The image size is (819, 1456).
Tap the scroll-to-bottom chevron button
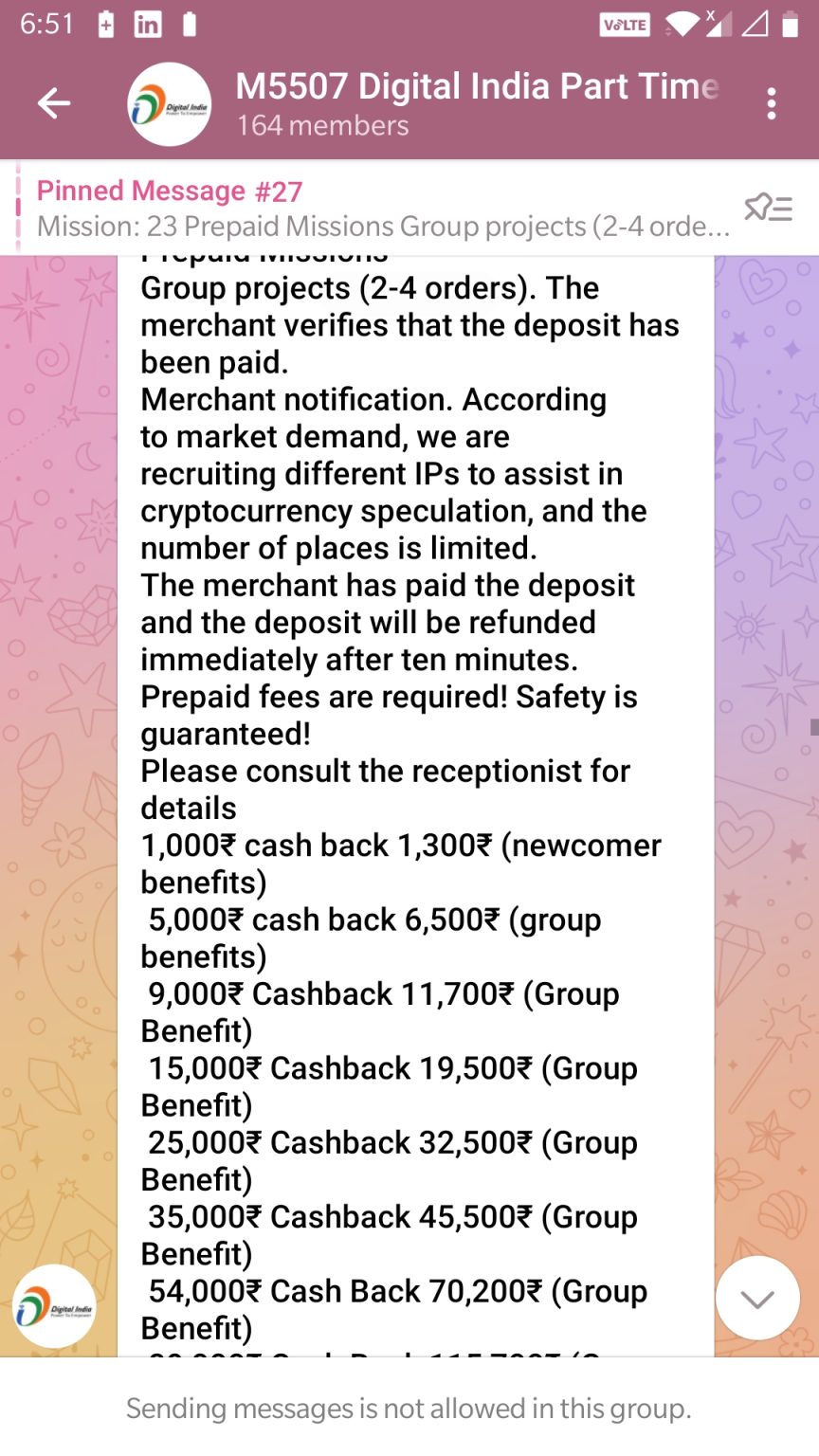click(756, 1299)
